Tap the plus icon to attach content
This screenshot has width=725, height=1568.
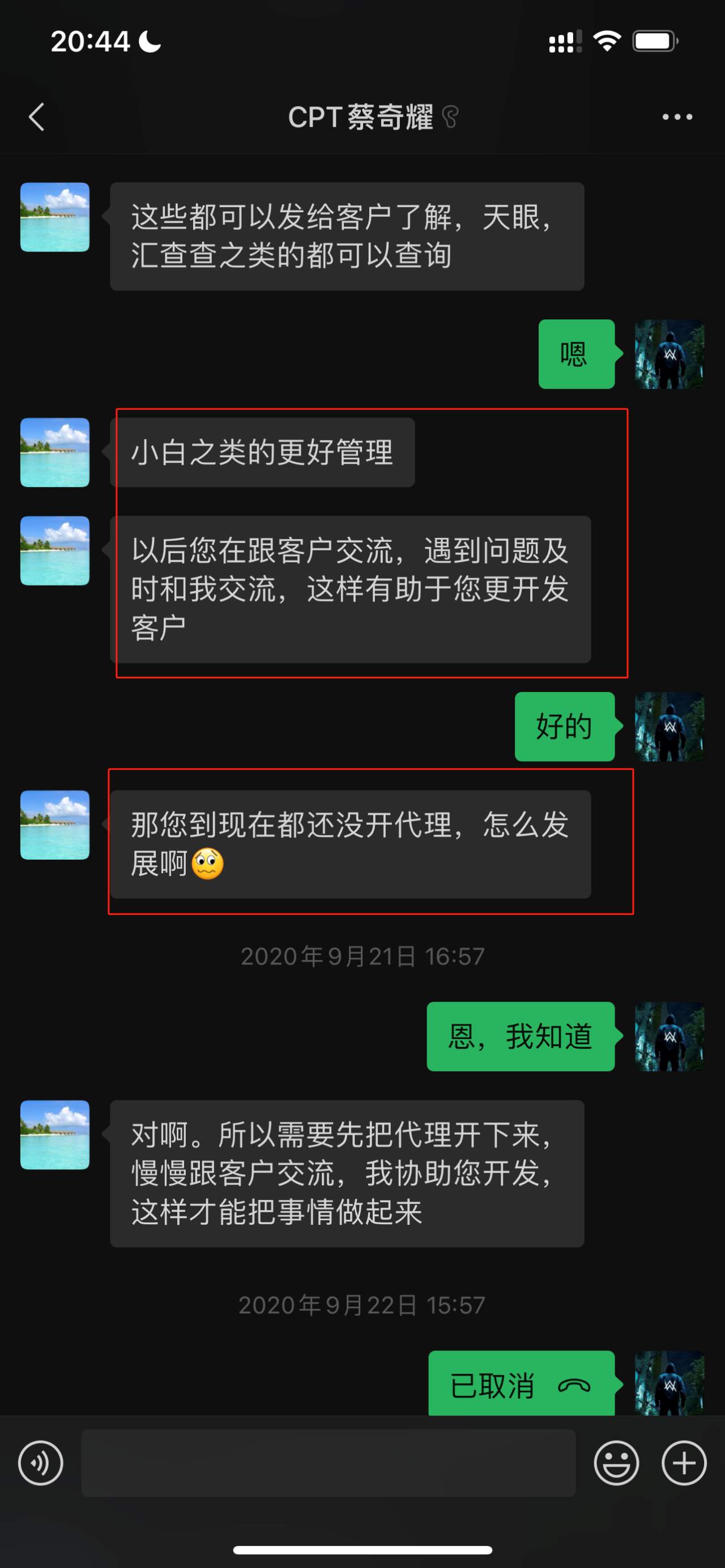pyautogui.click(x=683, y=1463)
